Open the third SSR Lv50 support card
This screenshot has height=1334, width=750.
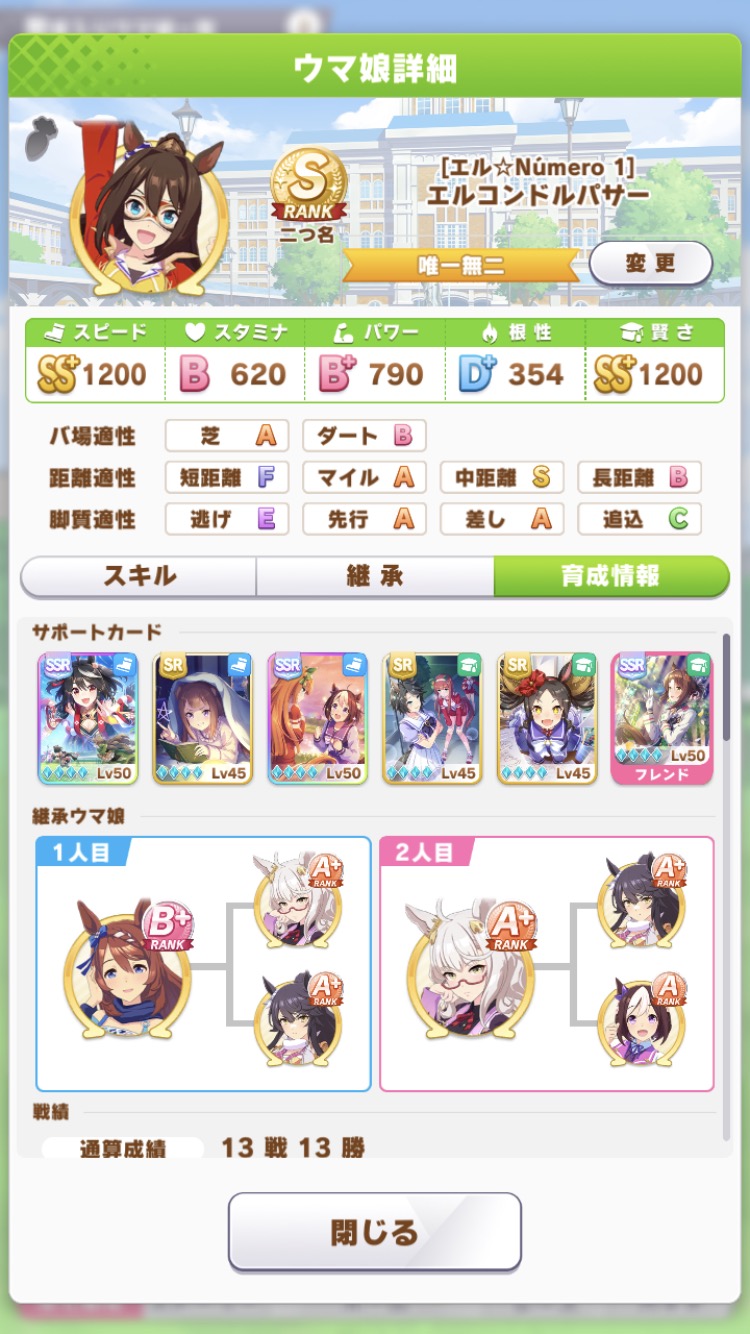tap(318, 718)
